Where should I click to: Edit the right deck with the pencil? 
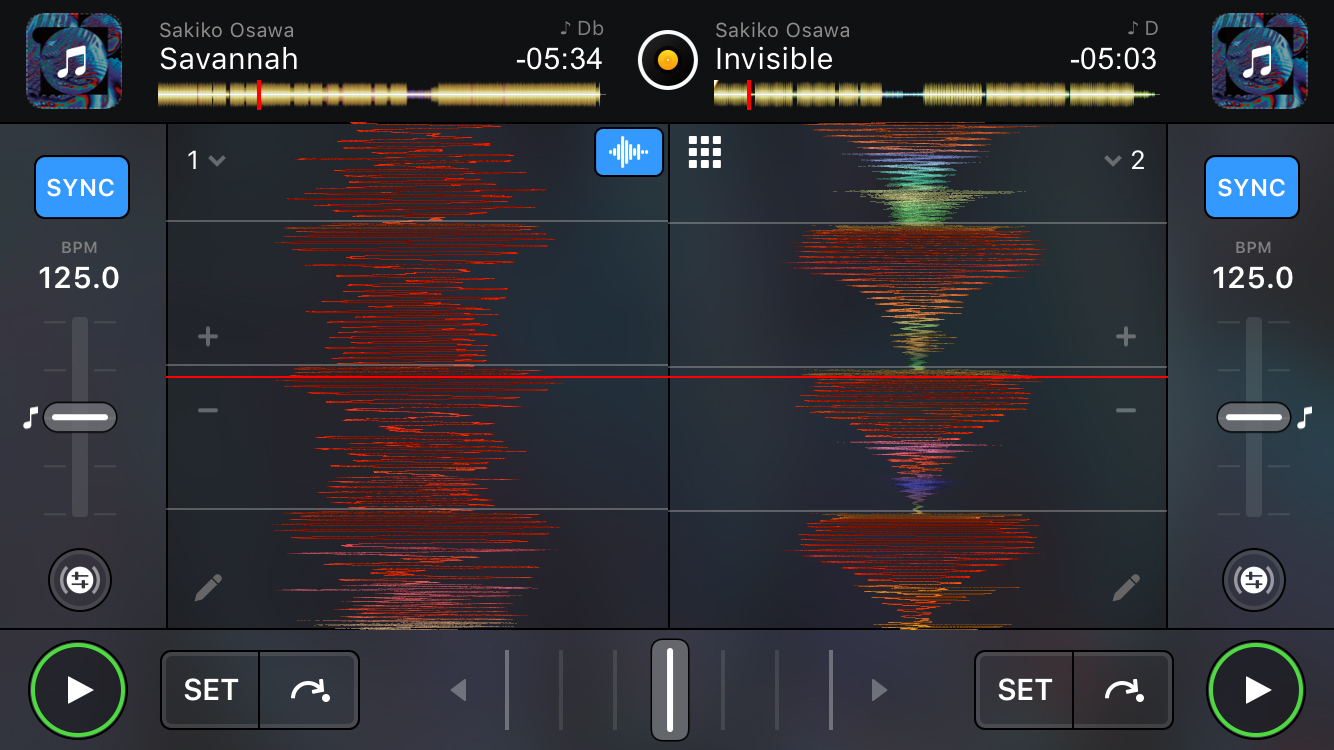[1125, 588]
